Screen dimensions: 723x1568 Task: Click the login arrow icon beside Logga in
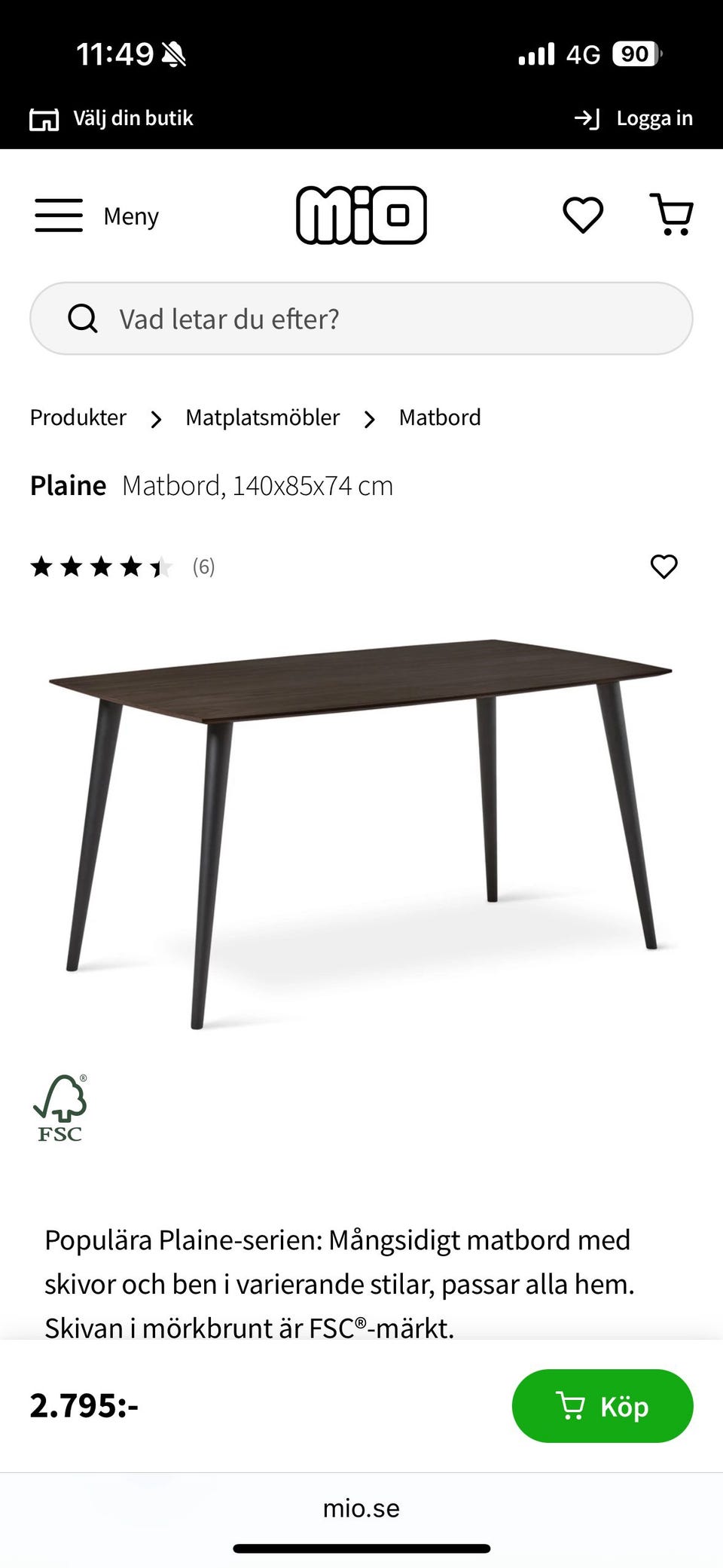(587, 118)
